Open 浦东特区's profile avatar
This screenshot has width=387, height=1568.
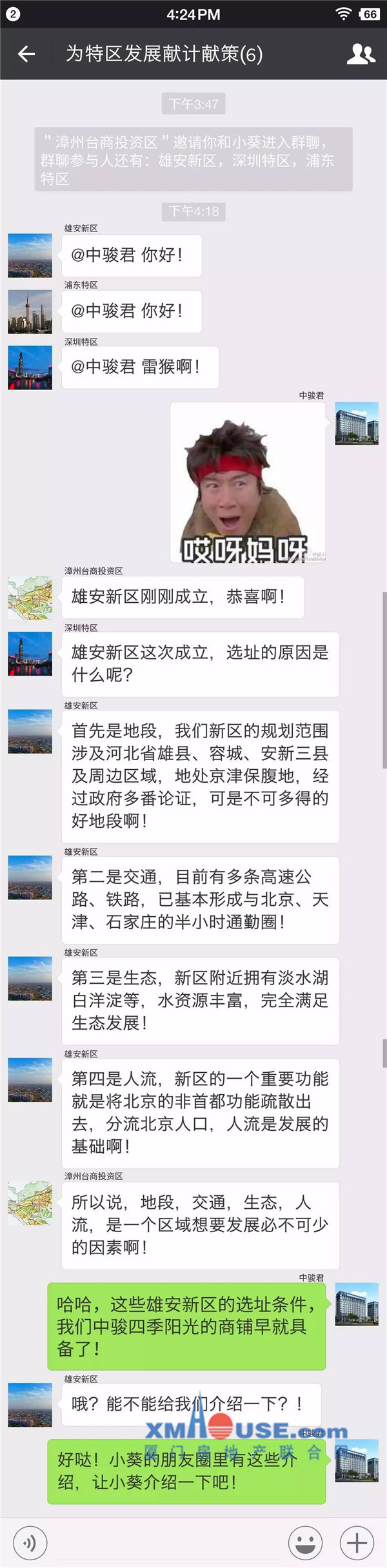pos(30,311)
